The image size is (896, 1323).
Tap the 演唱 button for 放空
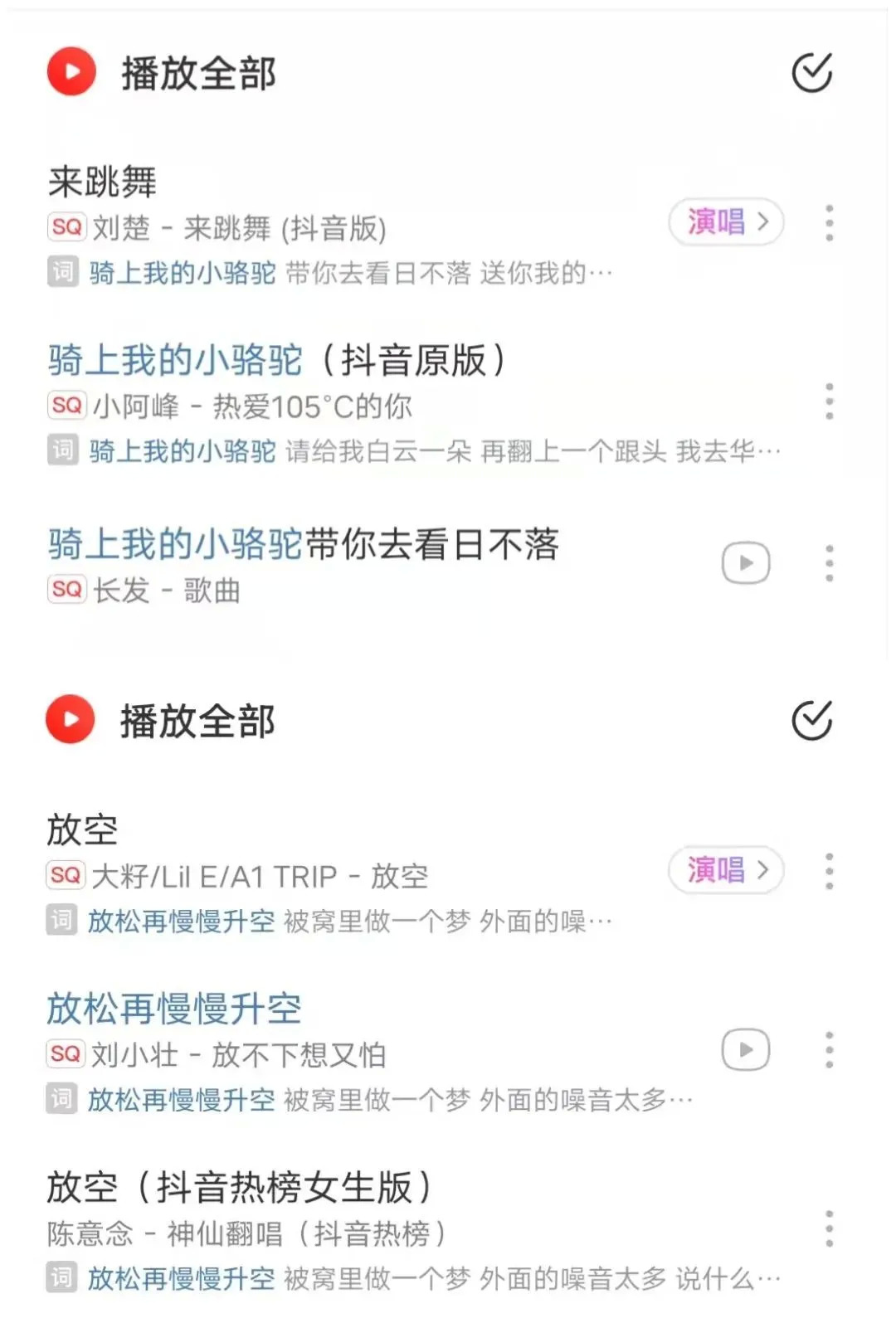click(x=726, y=870)
